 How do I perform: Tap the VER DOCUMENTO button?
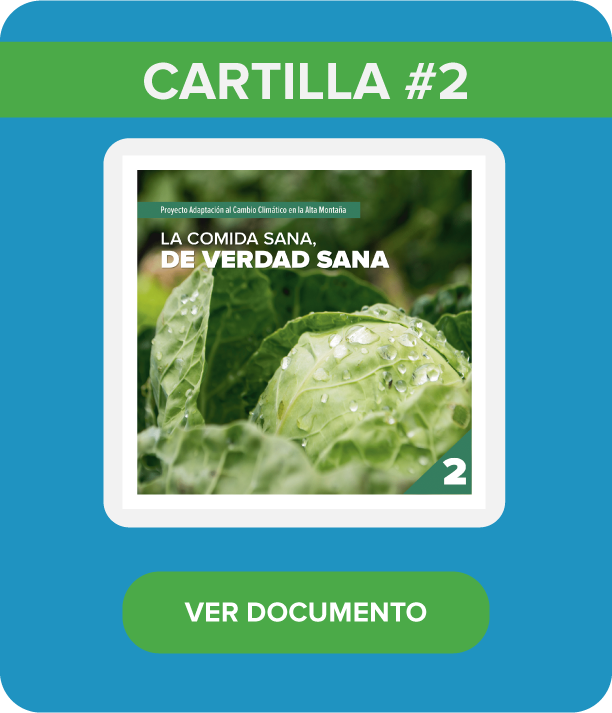[x=305, y=612]
